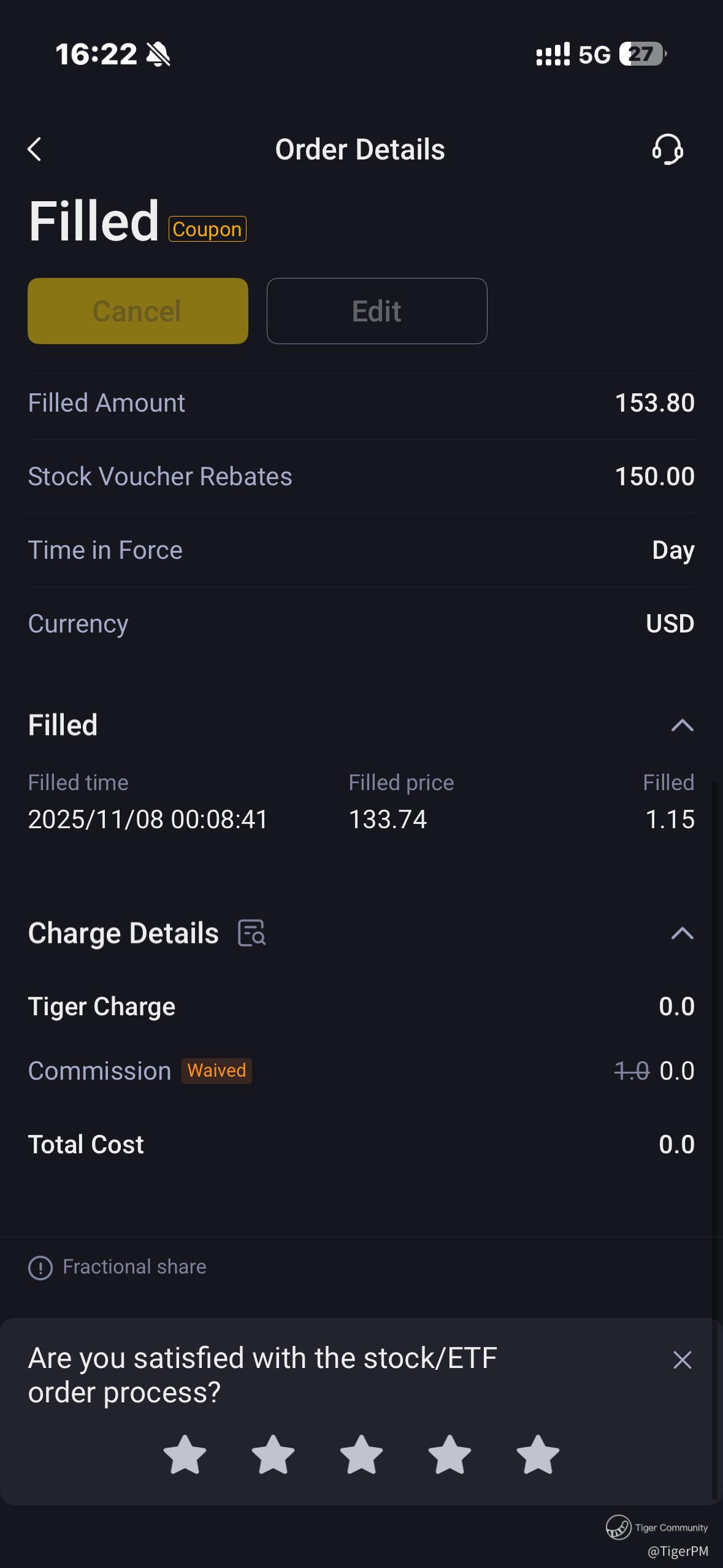Dismiss the satisfaction survey
The image size is (723, 1568).
click(682, 1360)
